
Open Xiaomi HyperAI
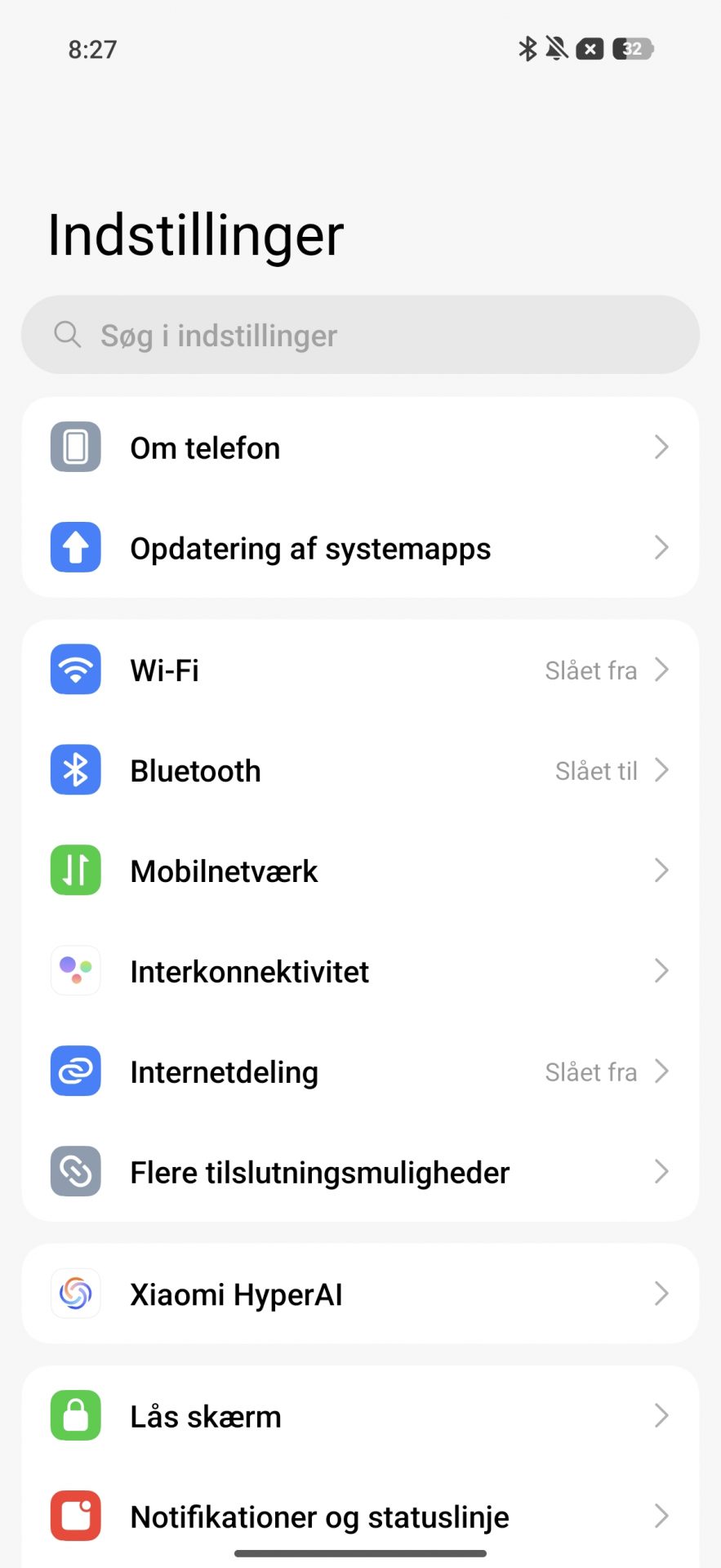(359, 1294)
